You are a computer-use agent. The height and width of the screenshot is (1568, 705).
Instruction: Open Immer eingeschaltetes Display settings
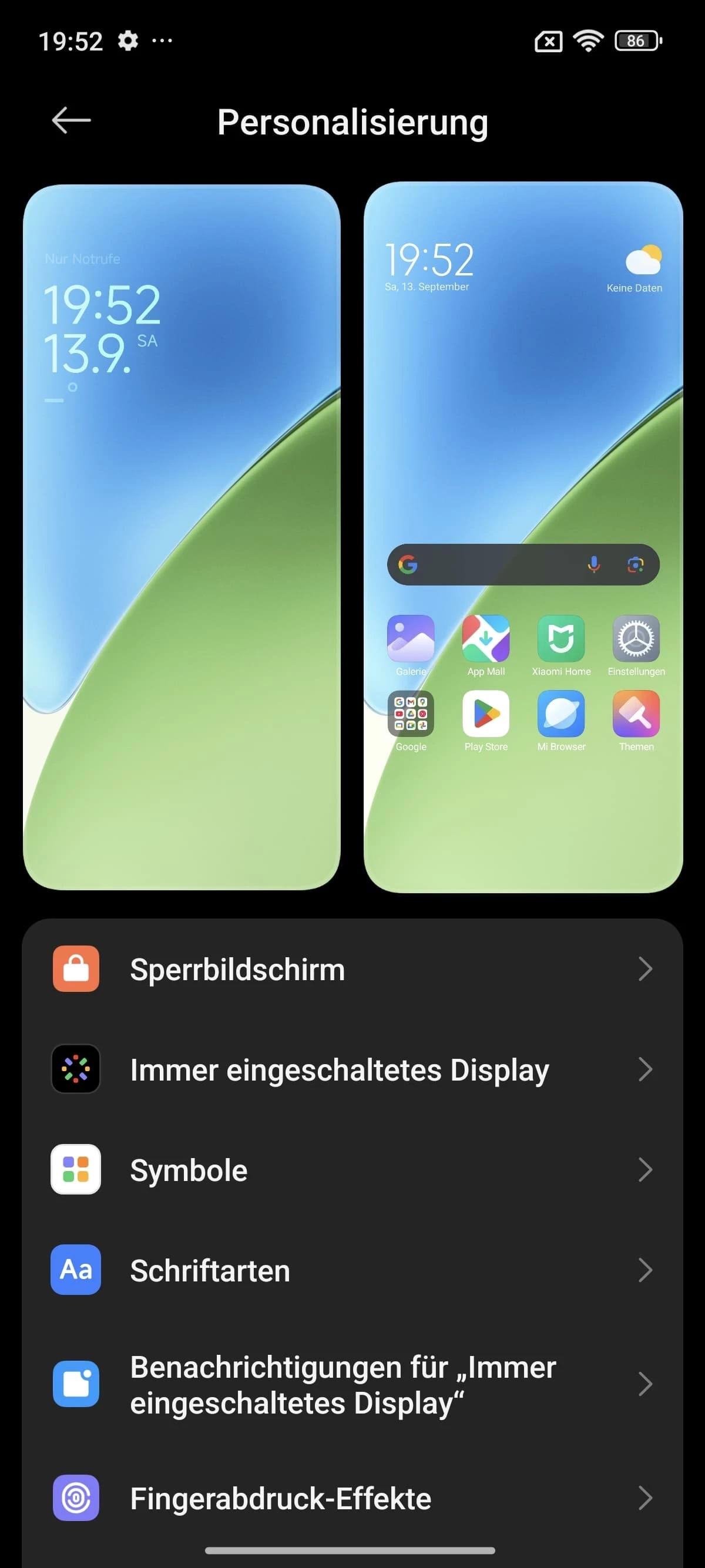352,1069
